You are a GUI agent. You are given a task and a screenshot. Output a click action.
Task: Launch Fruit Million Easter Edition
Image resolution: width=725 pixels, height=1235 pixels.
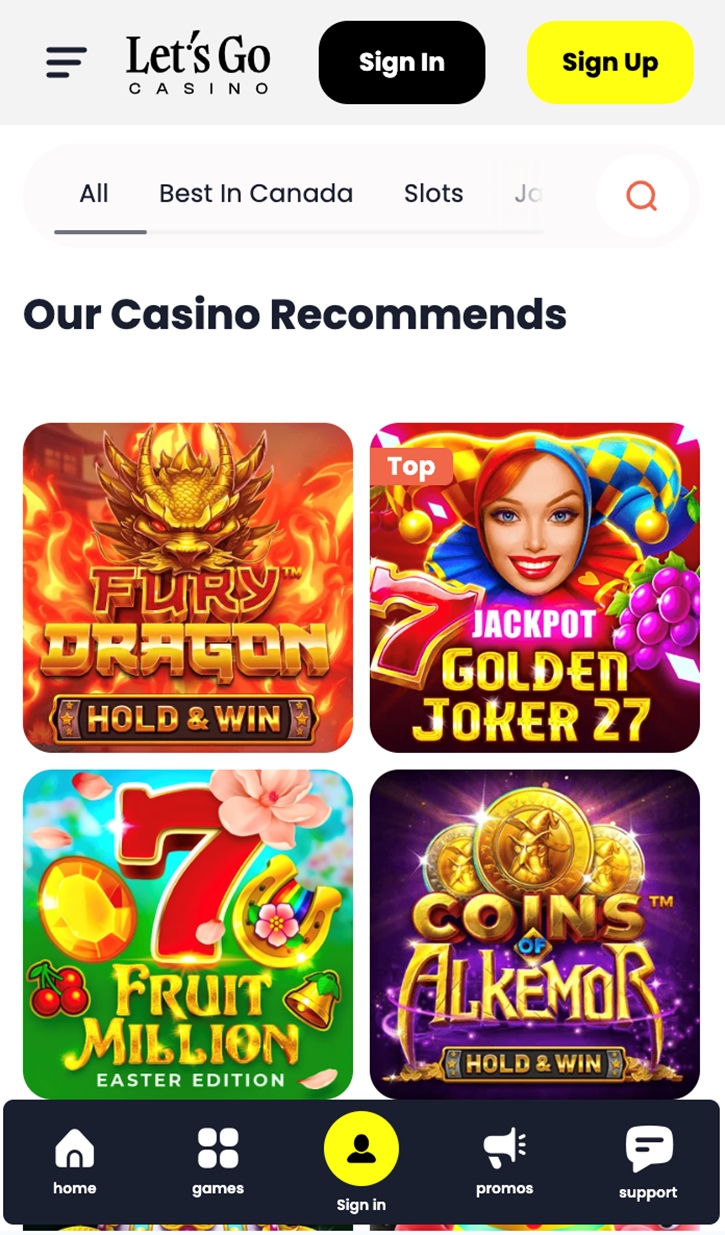click(x=188, y=934)
